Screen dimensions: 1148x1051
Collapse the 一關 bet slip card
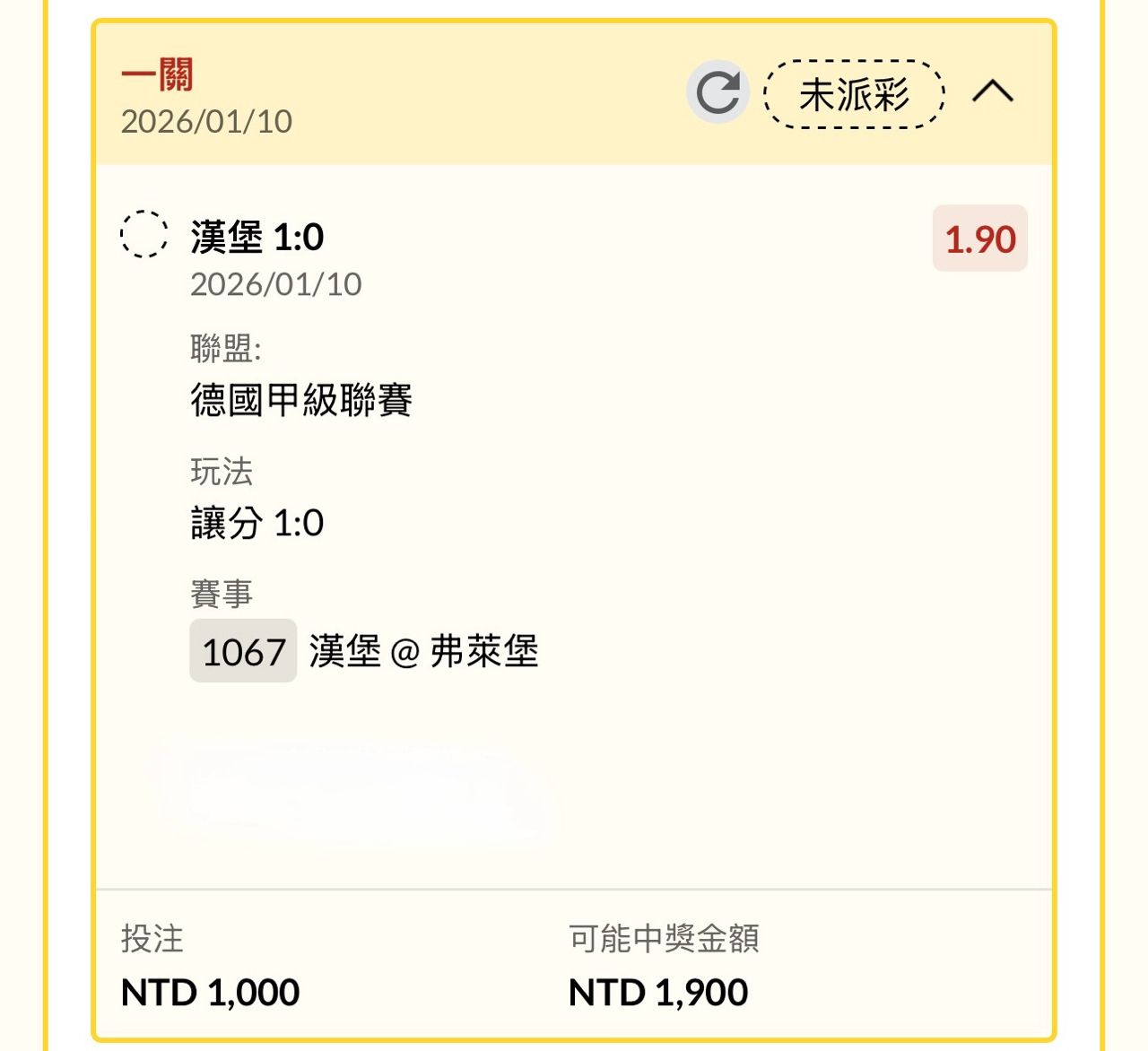(993, 91)
